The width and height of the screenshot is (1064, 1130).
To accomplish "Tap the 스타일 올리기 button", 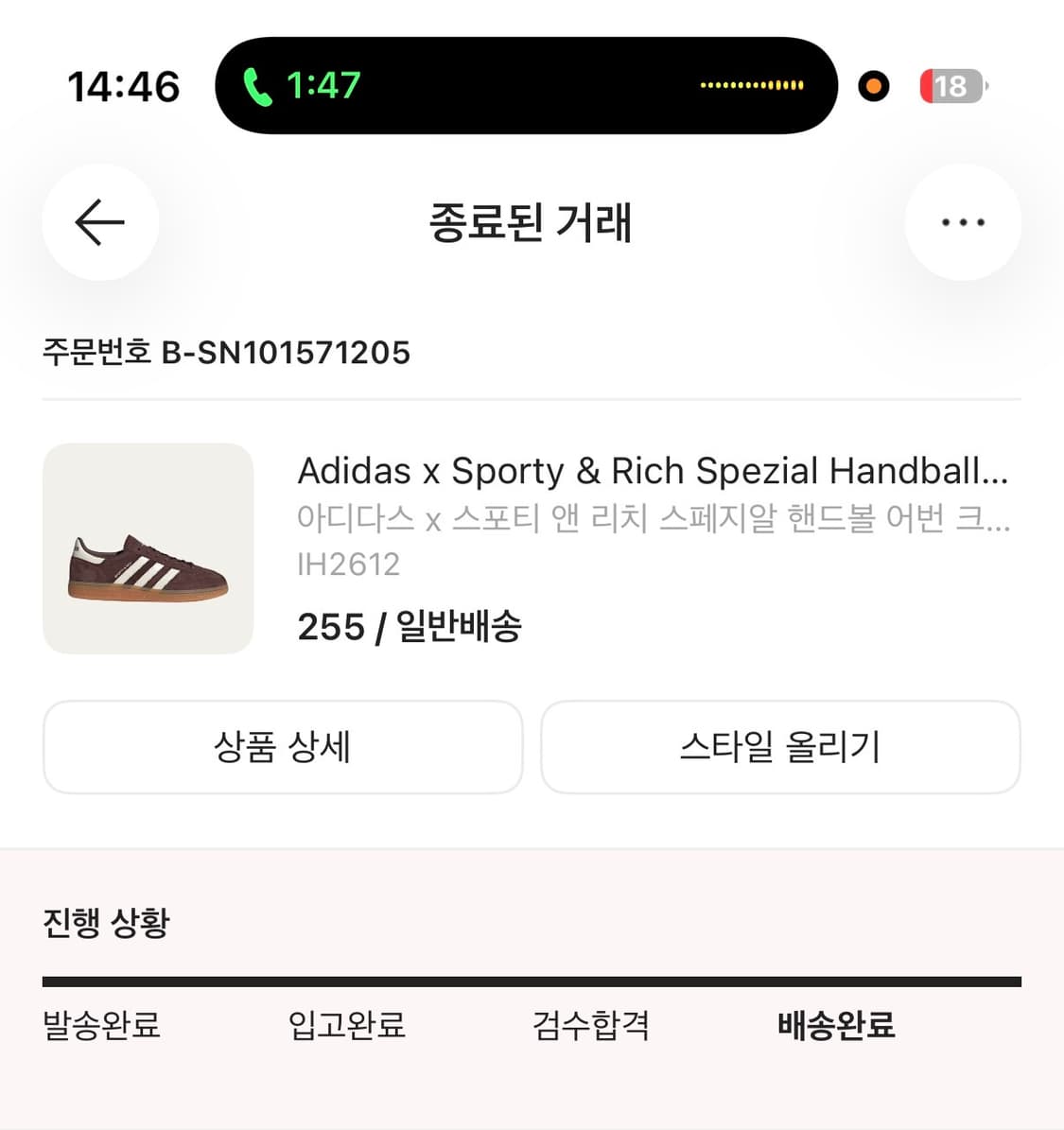I will [x=780, y=747].
